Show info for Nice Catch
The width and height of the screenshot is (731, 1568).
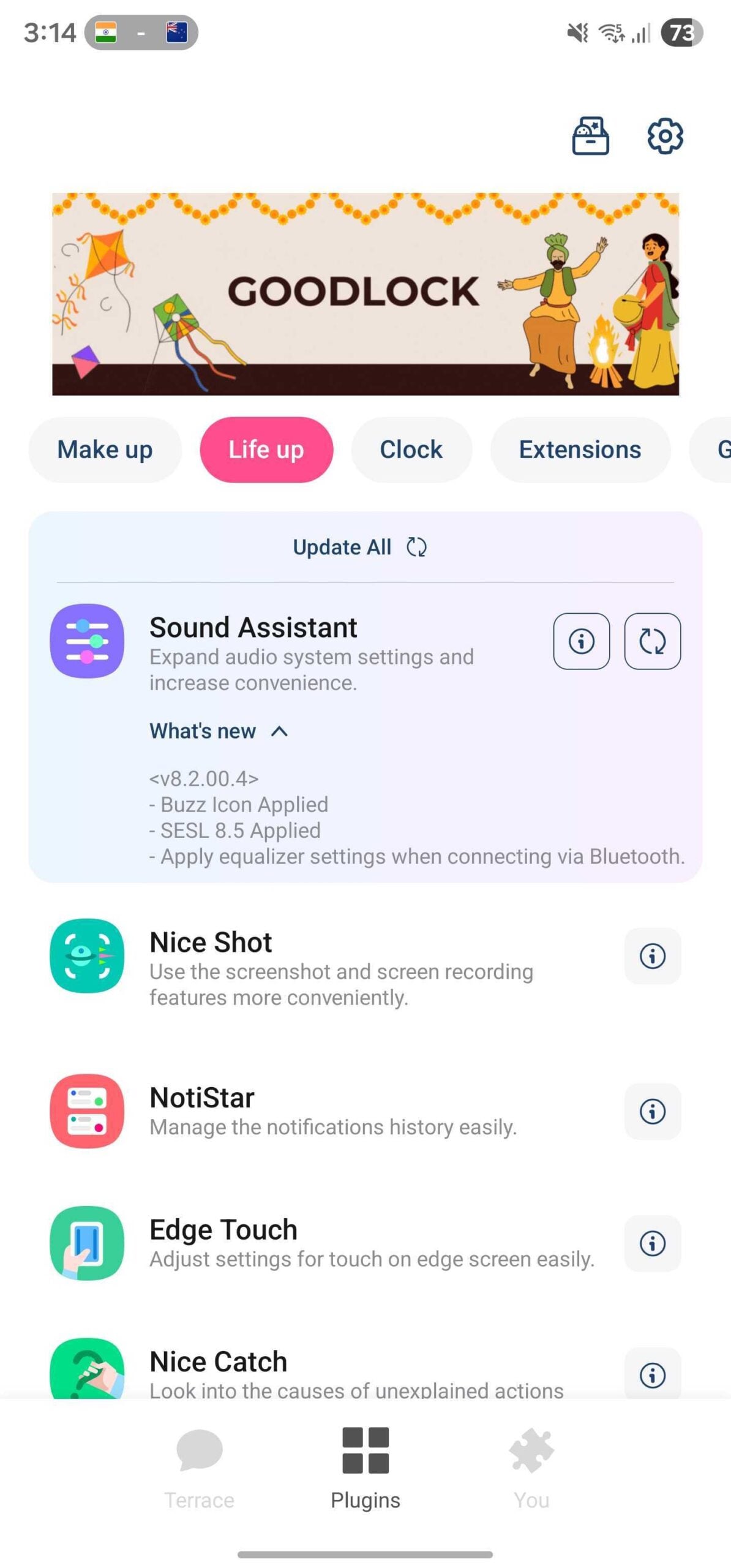click(652, 1375)
